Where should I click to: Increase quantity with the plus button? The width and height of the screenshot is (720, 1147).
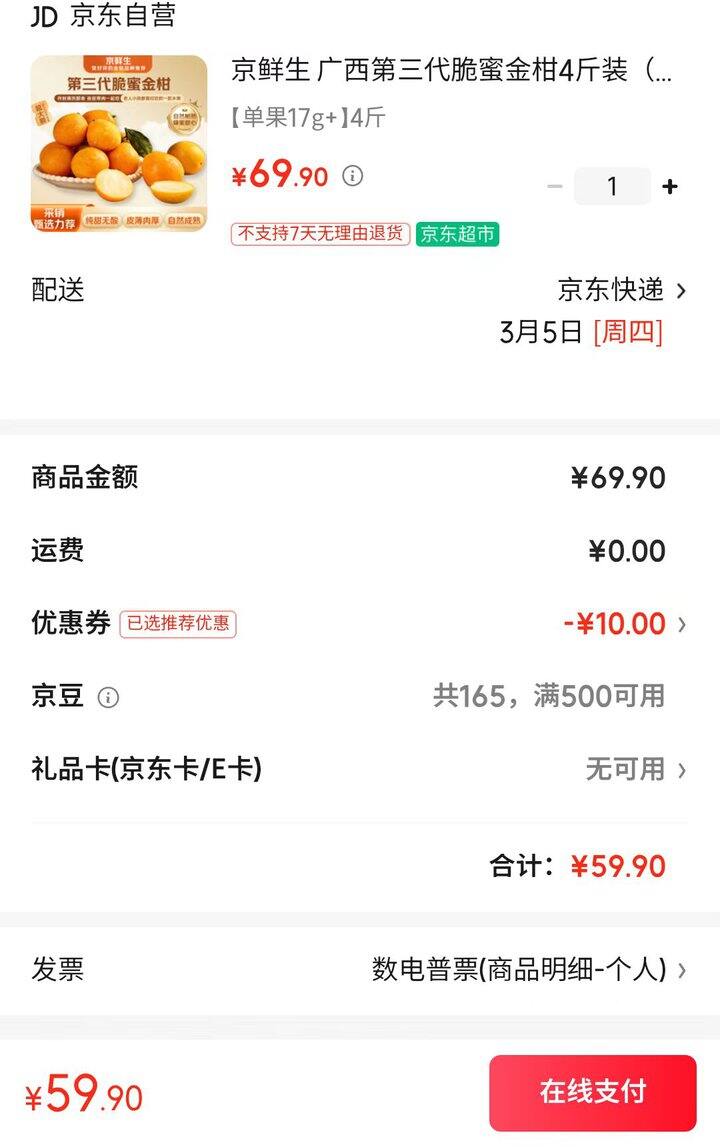tap(670, 187)
